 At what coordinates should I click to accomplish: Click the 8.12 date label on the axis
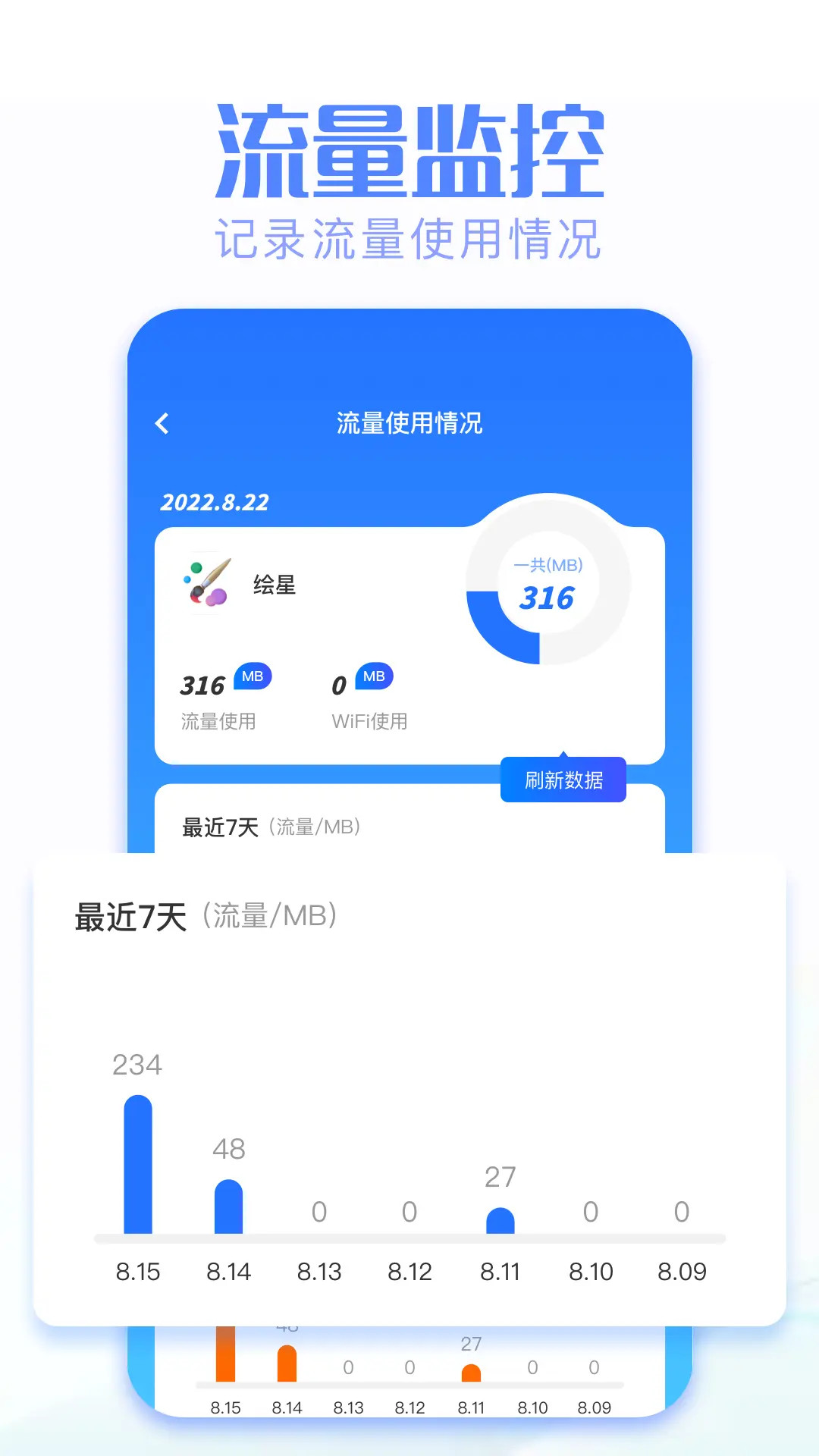point(410,1272)
